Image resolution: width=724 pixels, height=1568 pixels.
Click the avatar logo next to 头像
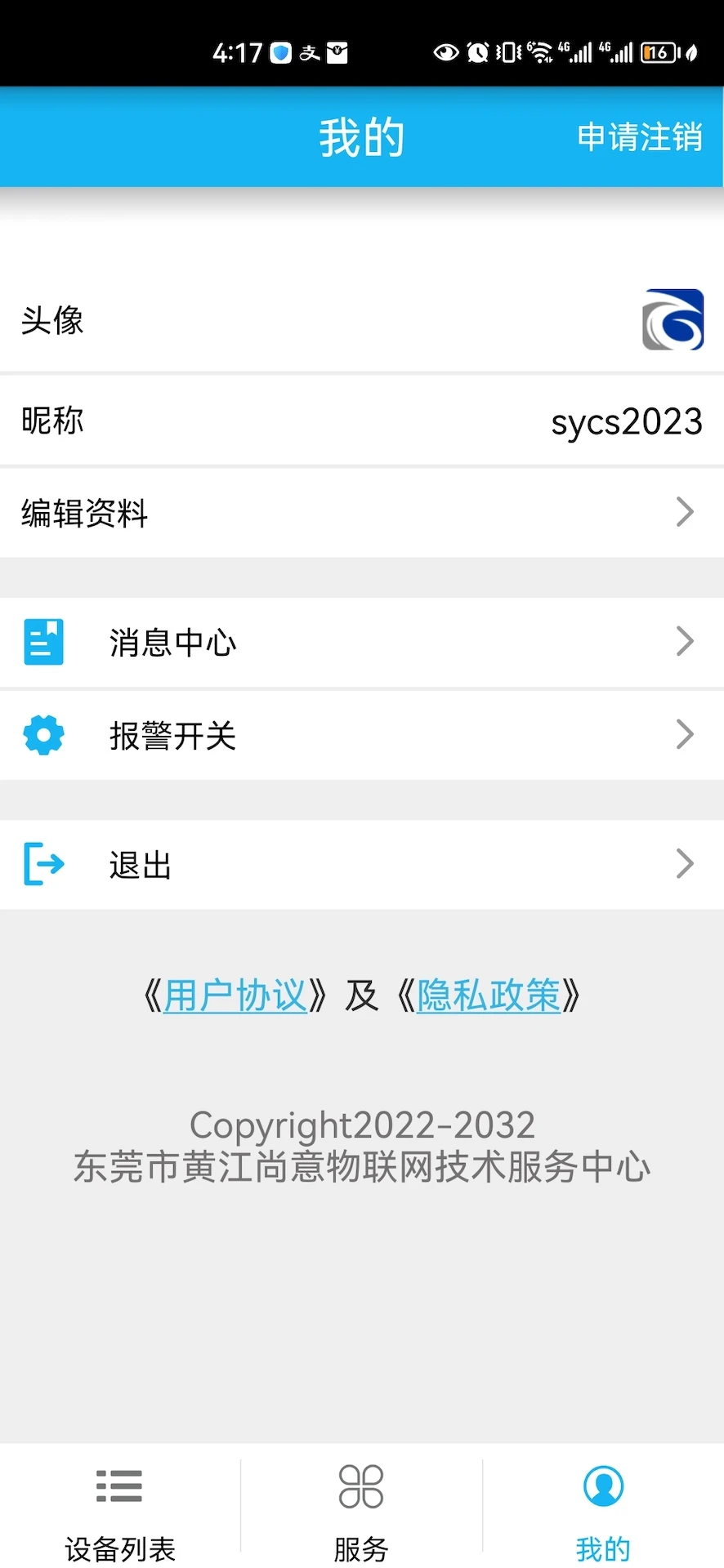tap(673, 319)
